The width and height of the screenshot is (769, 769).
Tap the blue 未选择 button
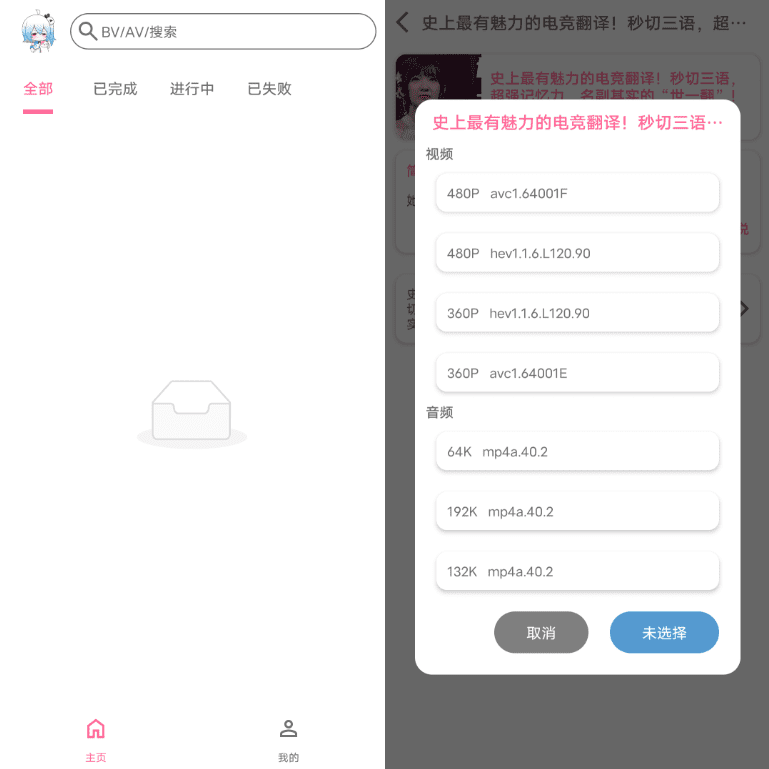[664, 633]
